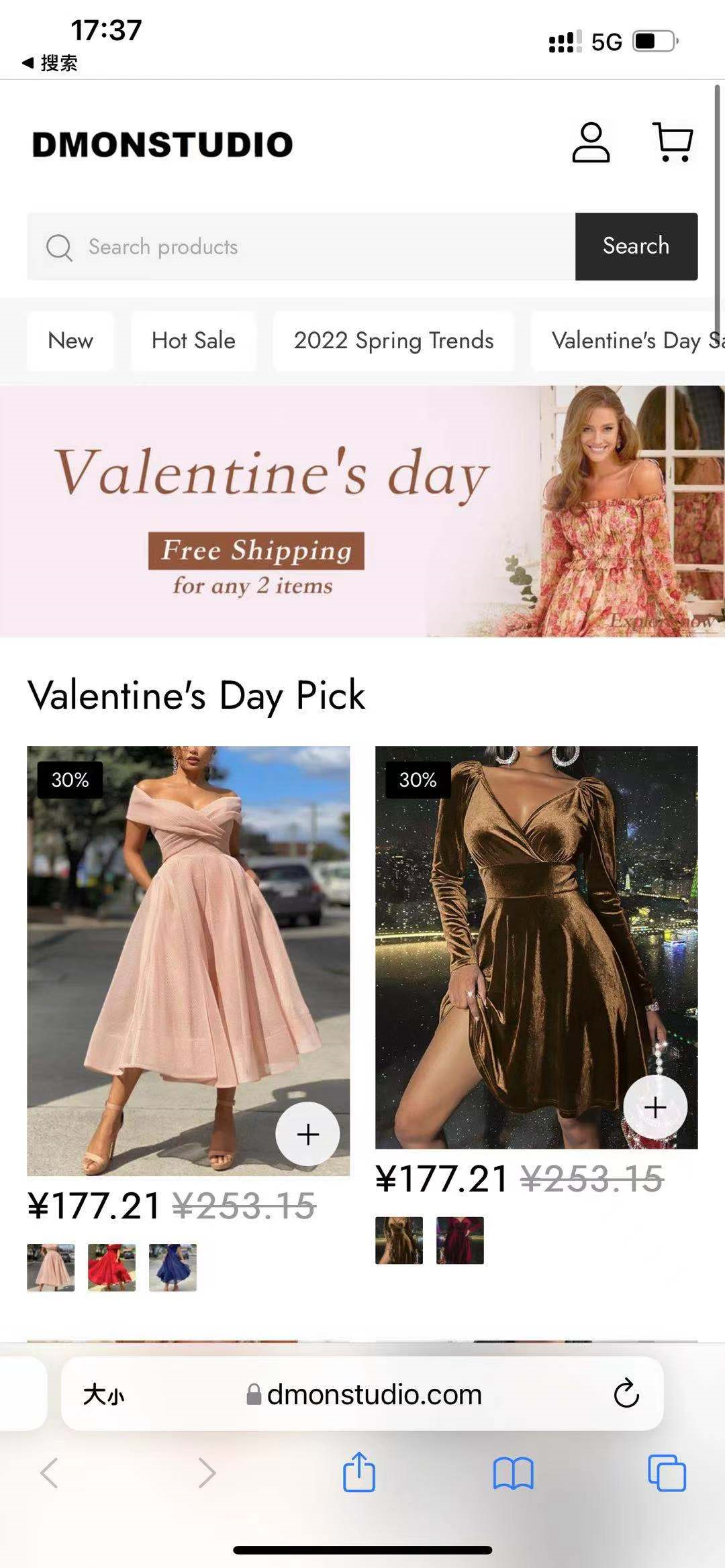Reload the dmonstudio.com page

click(626, 1394)
